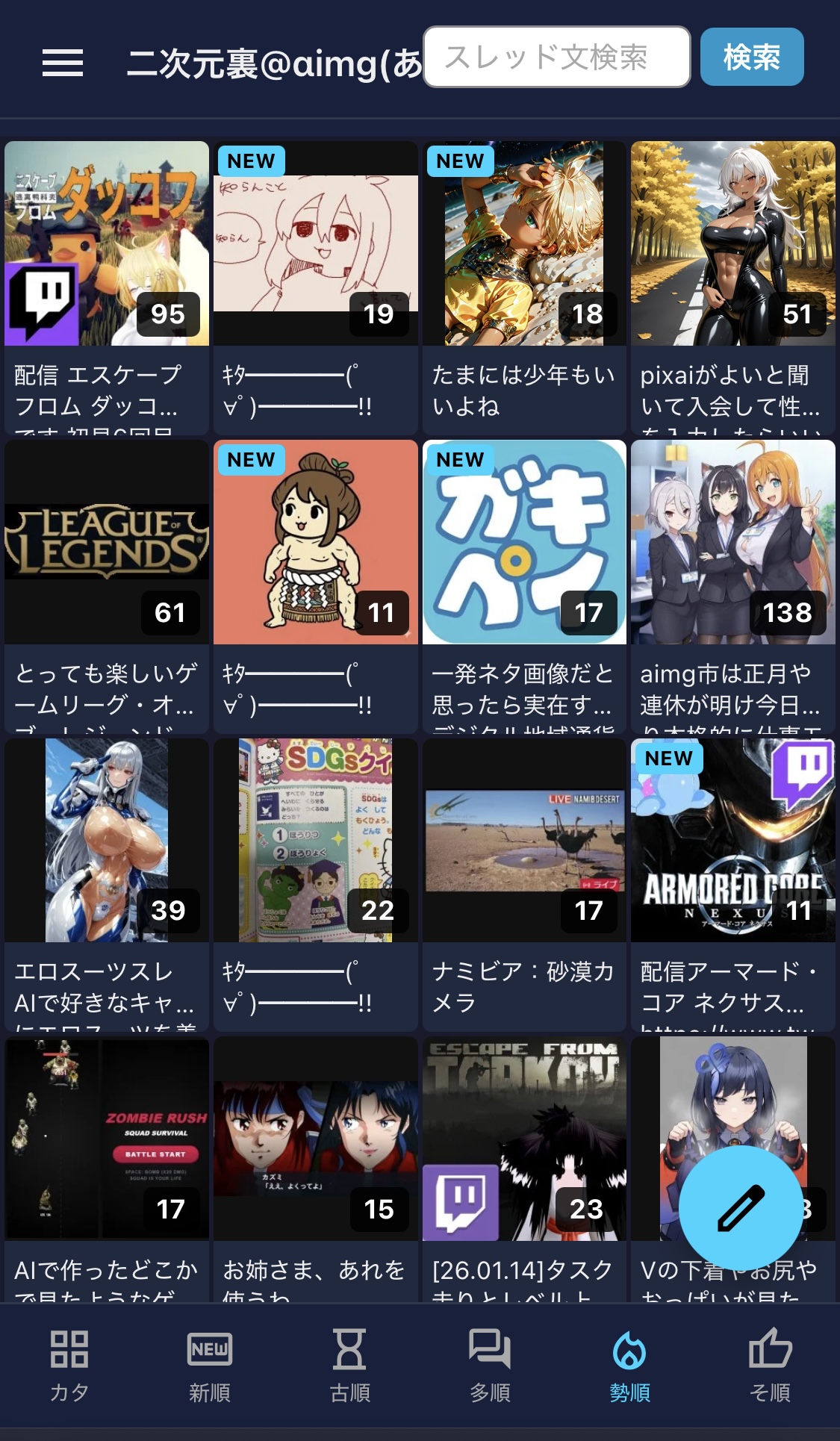Select the 古順 sorting tab
This screenshot has height=1441, width=840.
point(349,1366)
